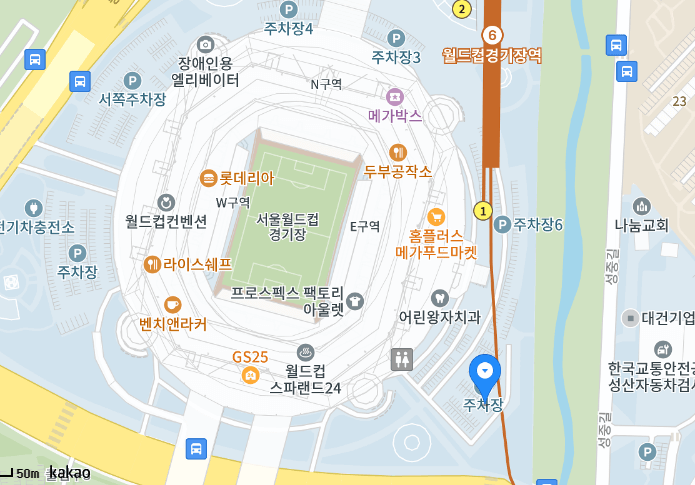The image size is (695, 485).
Task: Tap the 전기차충전소 EV charging marker
Action: click(x=34, y=208)
